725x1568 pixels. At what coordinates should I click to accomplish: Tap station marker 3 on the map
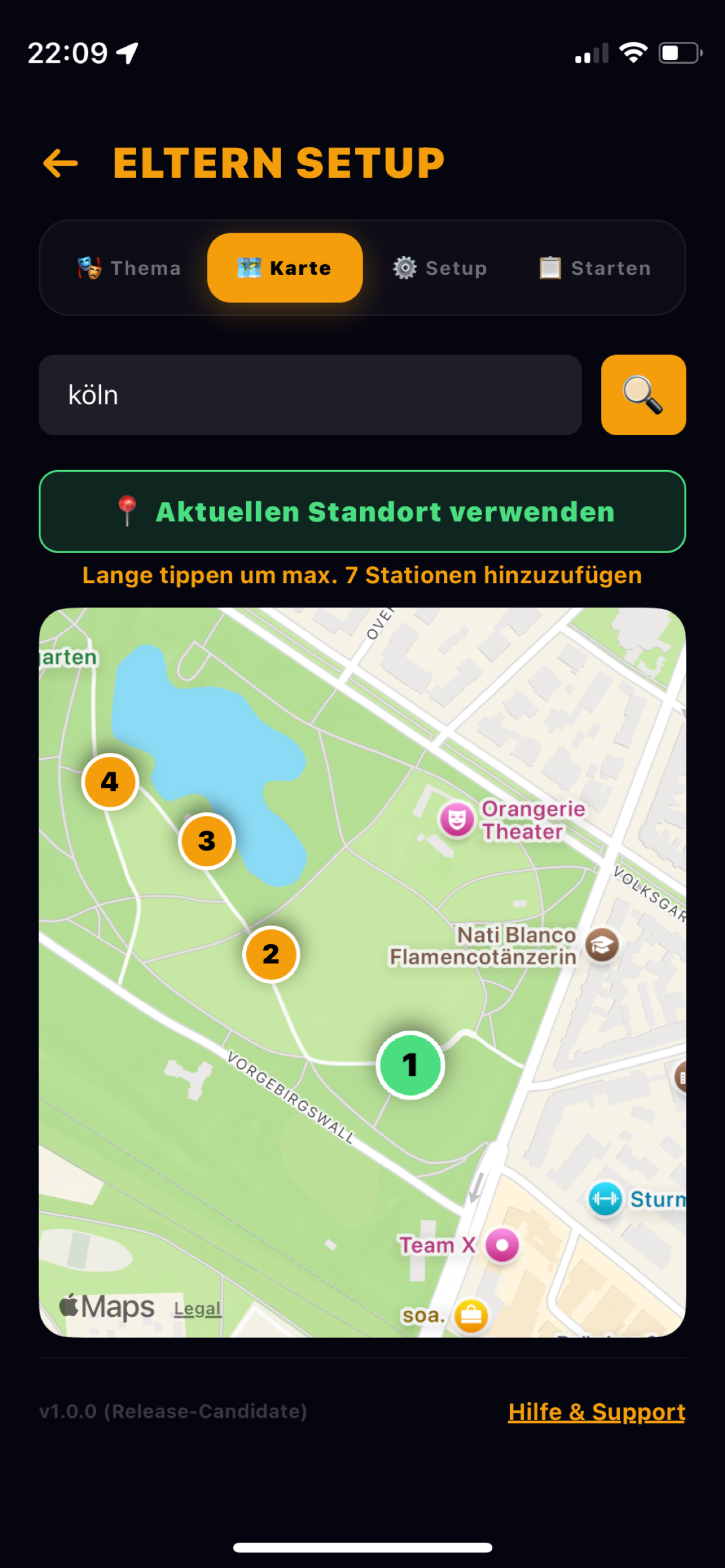pos(207,840)
